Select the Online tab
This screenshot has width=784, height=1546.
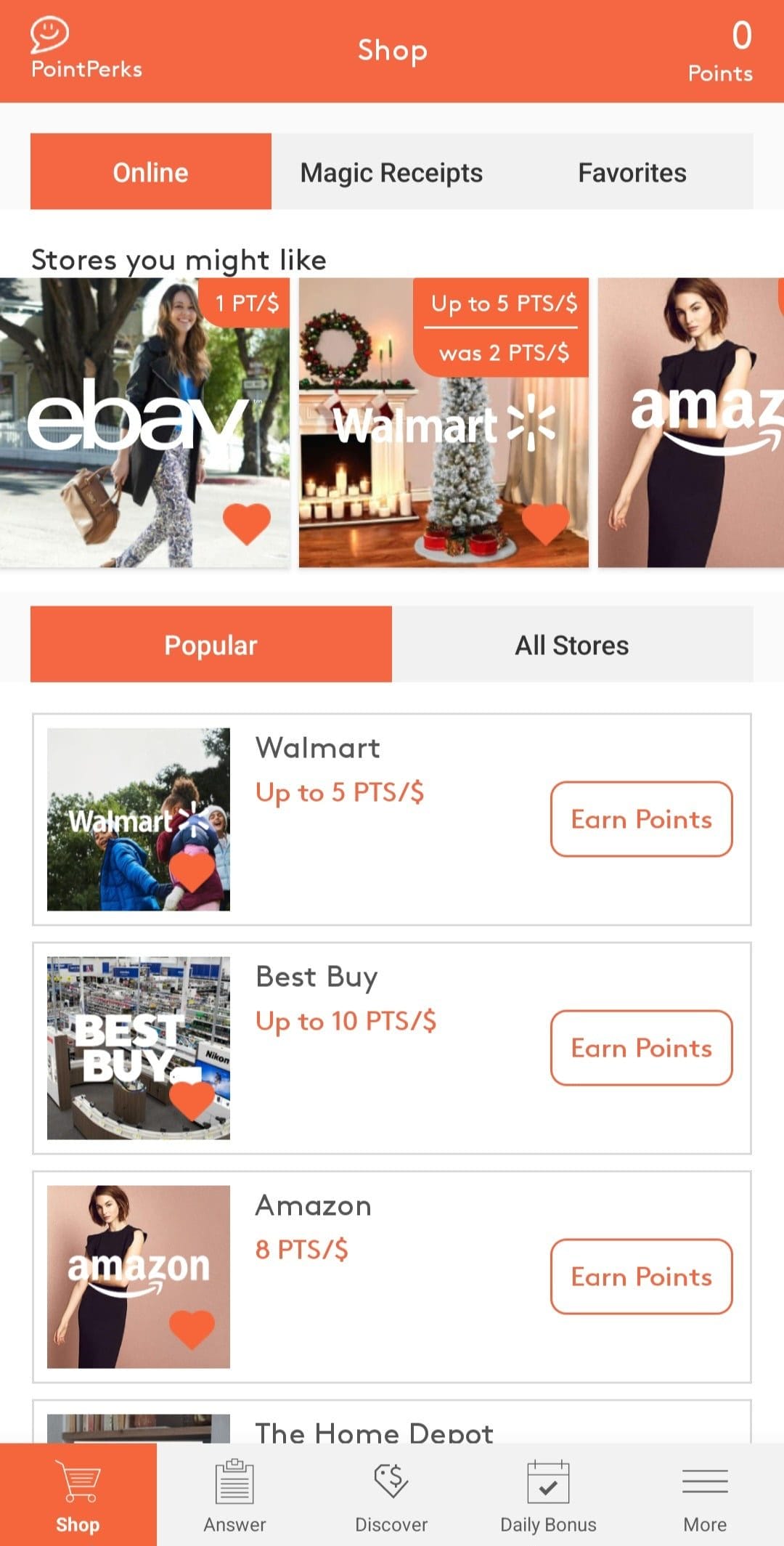151,172
